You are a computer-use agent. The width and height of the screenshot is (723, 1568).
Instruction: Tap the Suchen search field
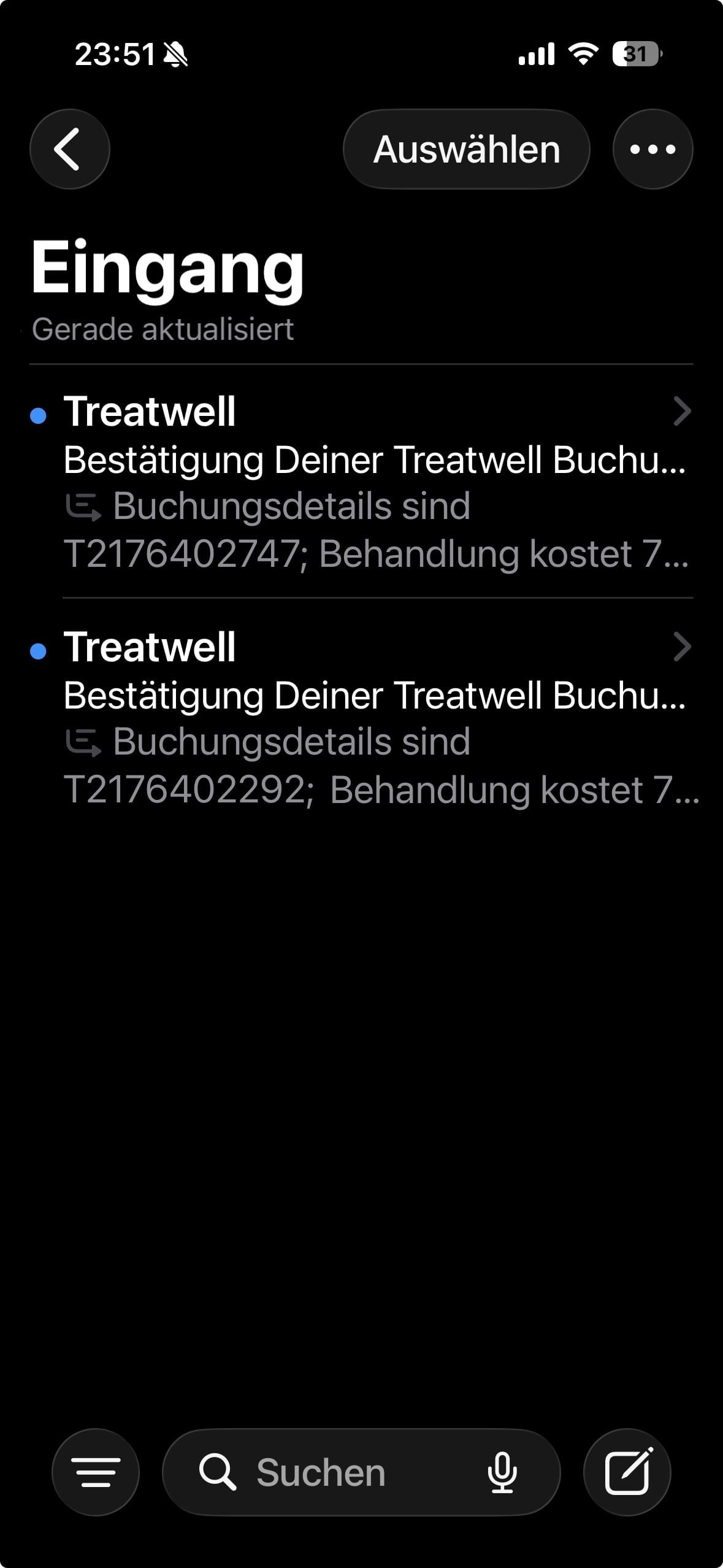[331, 1472]
